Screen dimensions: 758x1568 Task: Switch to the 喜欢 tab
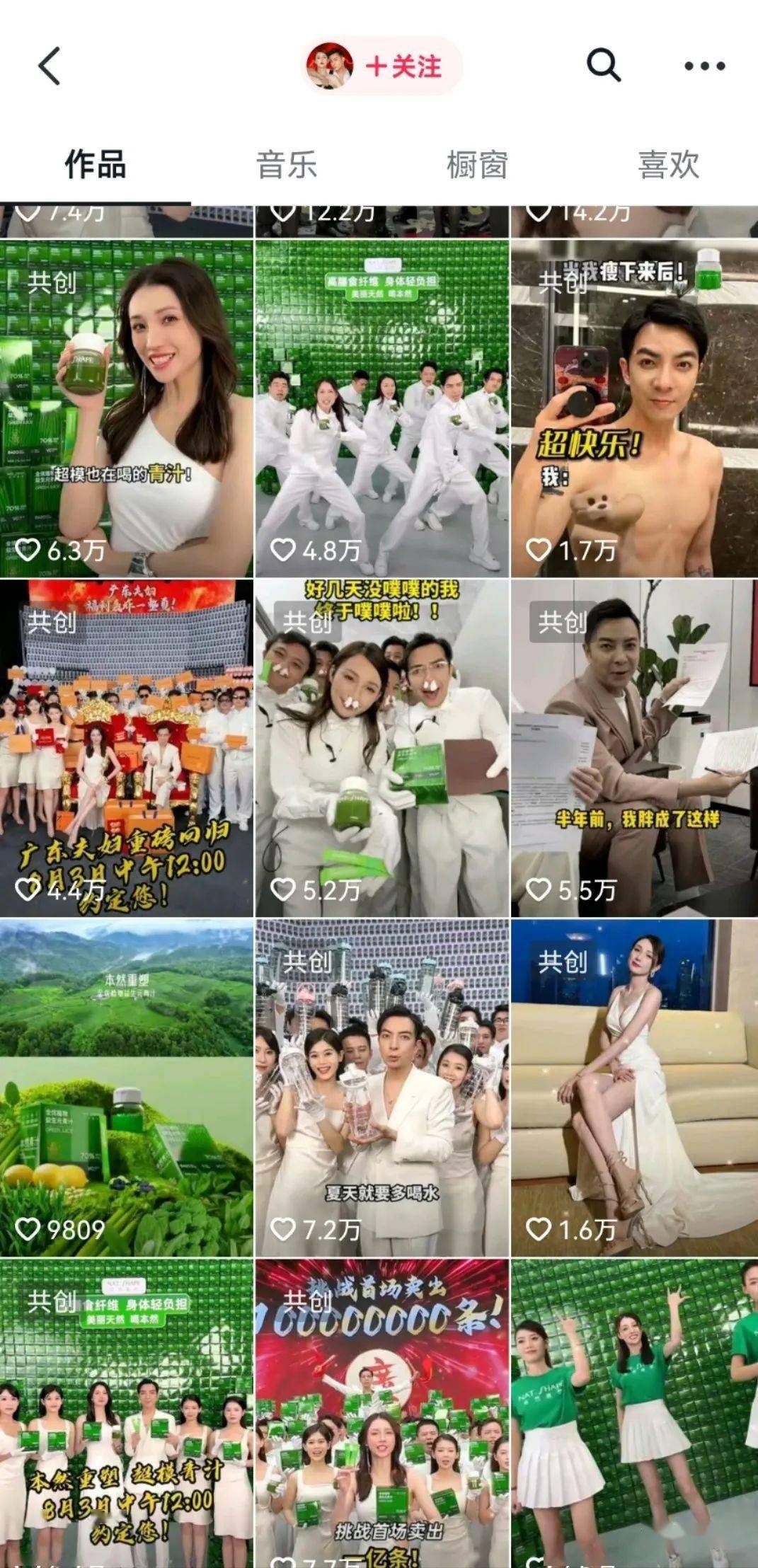pos(668,165)
